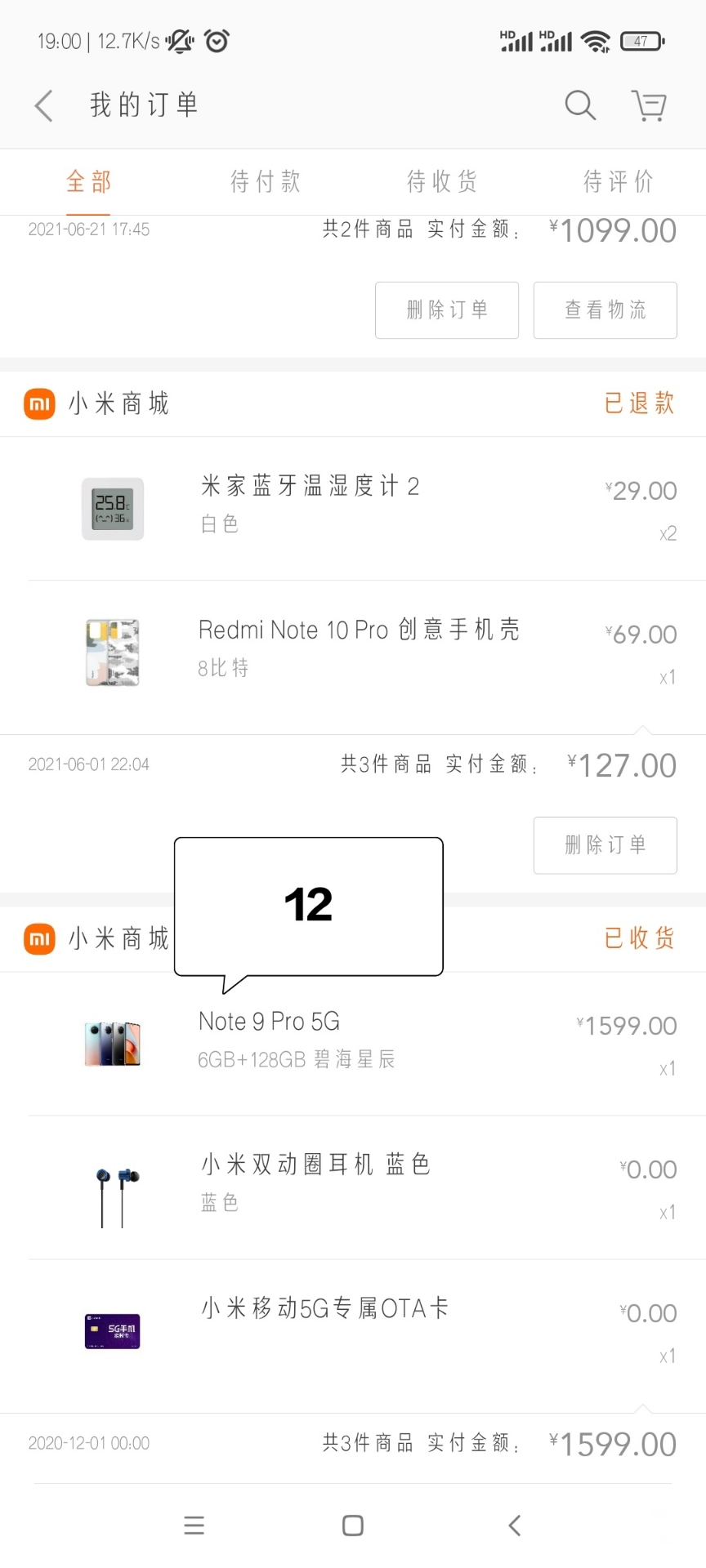Delete the refunded ¥127.00 order
Screen dimensions: 706x1568
605,845
